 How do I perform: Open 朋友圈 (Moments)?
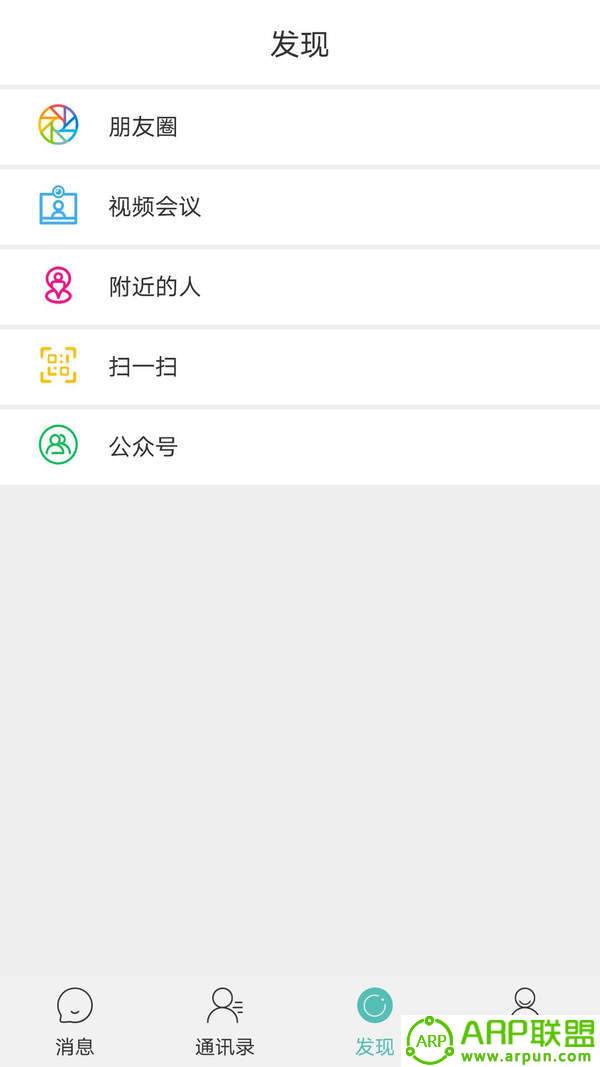pyautogui.click(x=300, y=127)
